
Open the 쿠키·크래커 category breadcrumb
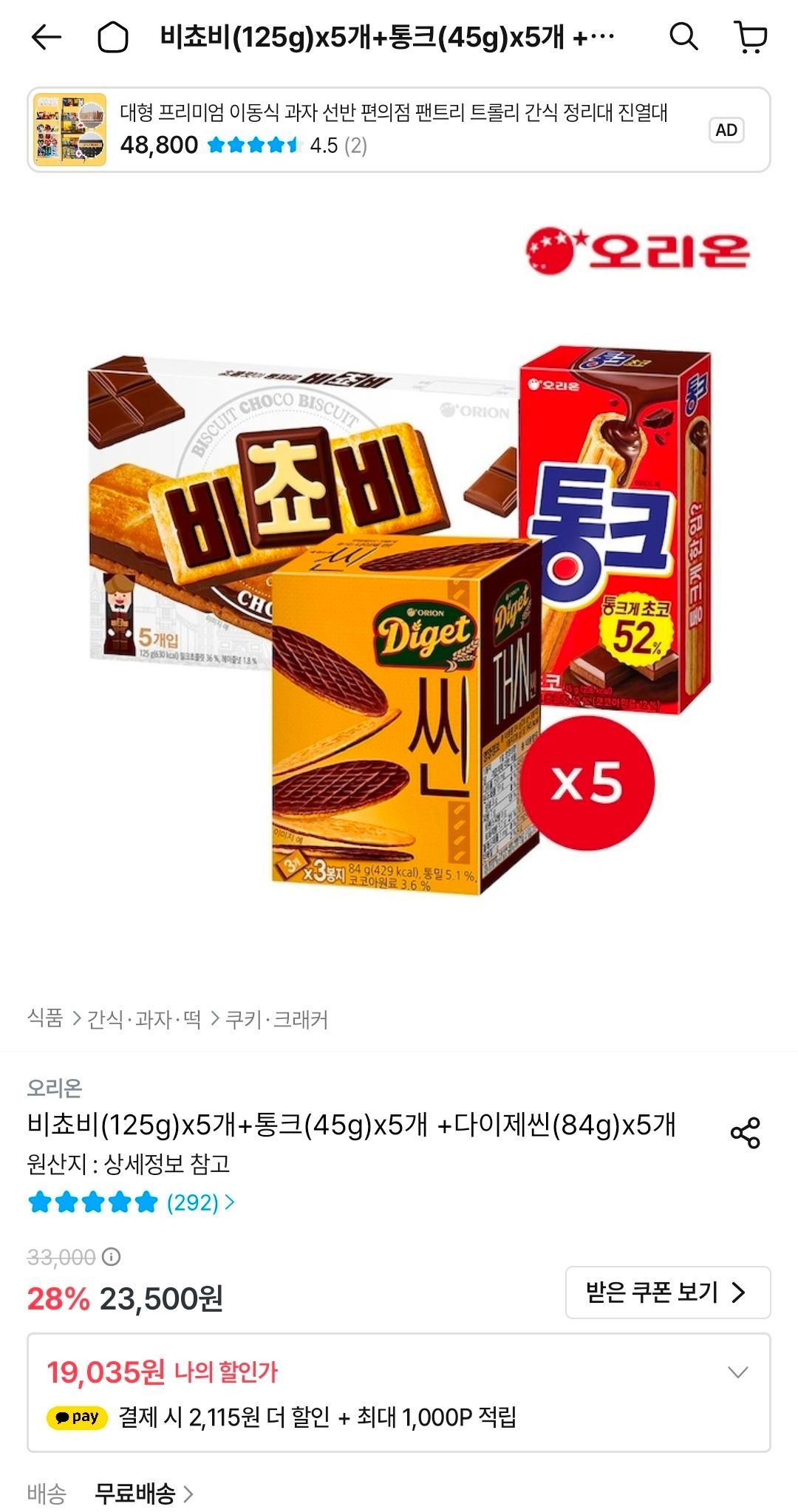coord(276,1019)
